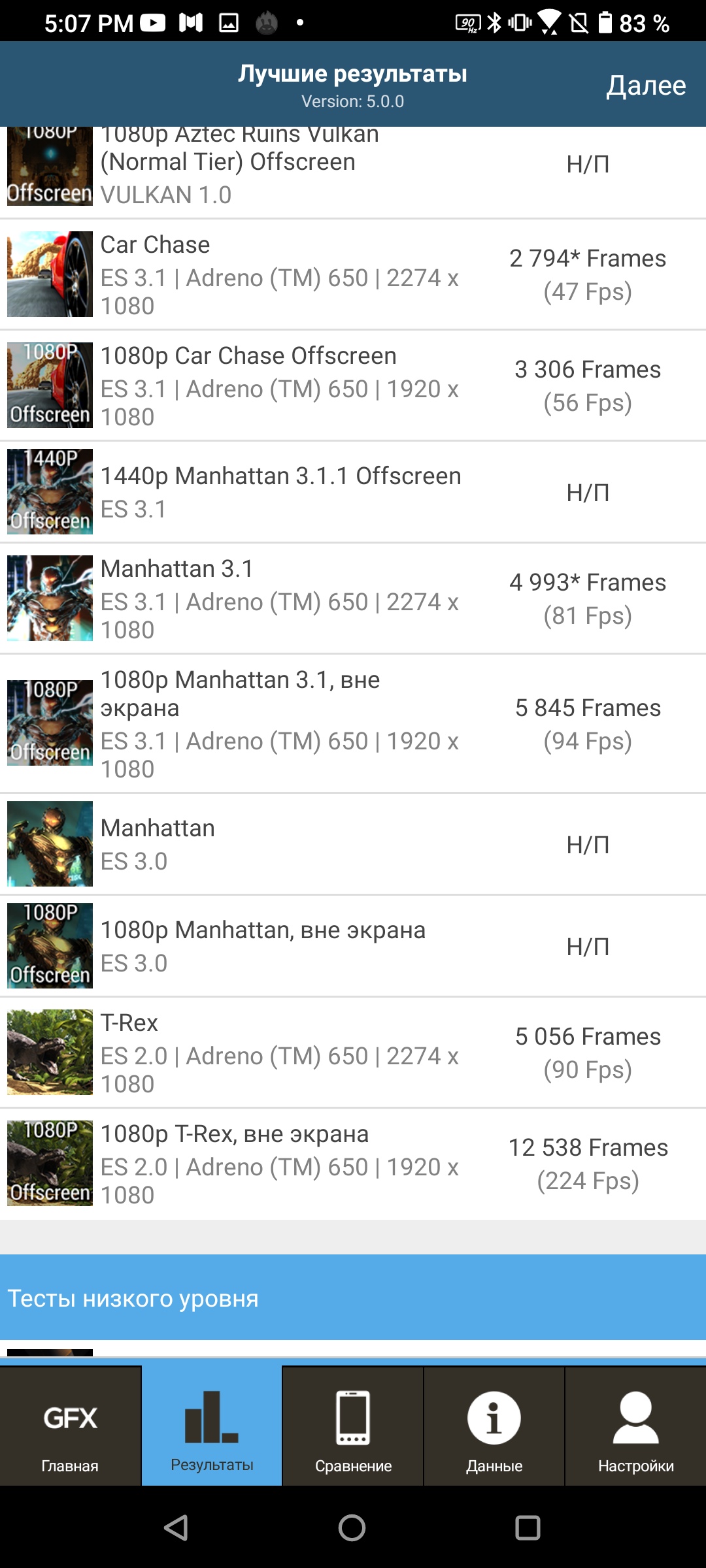Select 1080p Manhattan 3.1, вне экрана row
The height and width of the screenshot is (1568, 706).
coord(353,724)
